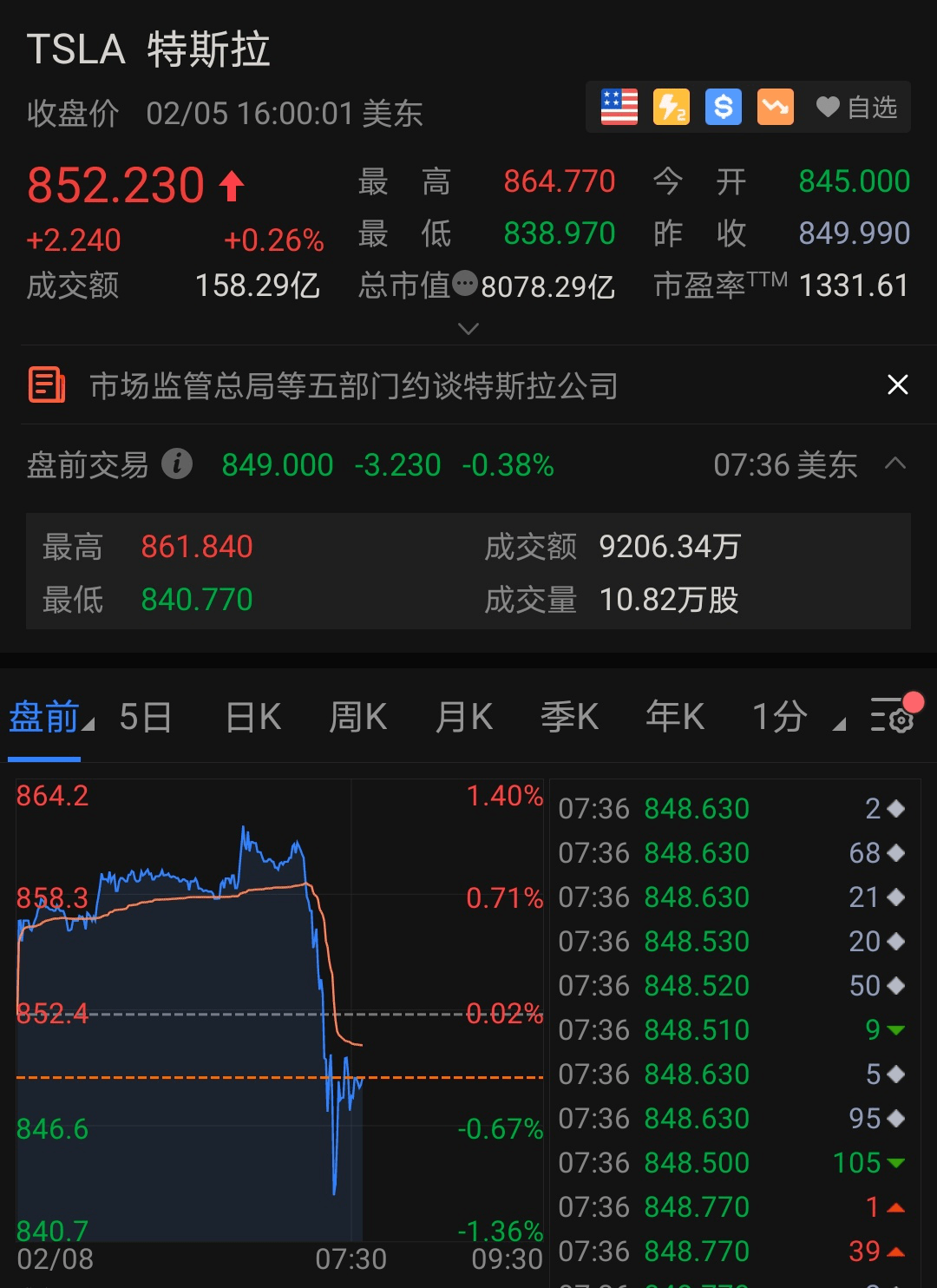Tap the blue dollar sign icon
The height and width of the screenshot is (1288, 937).
(724, 108)
